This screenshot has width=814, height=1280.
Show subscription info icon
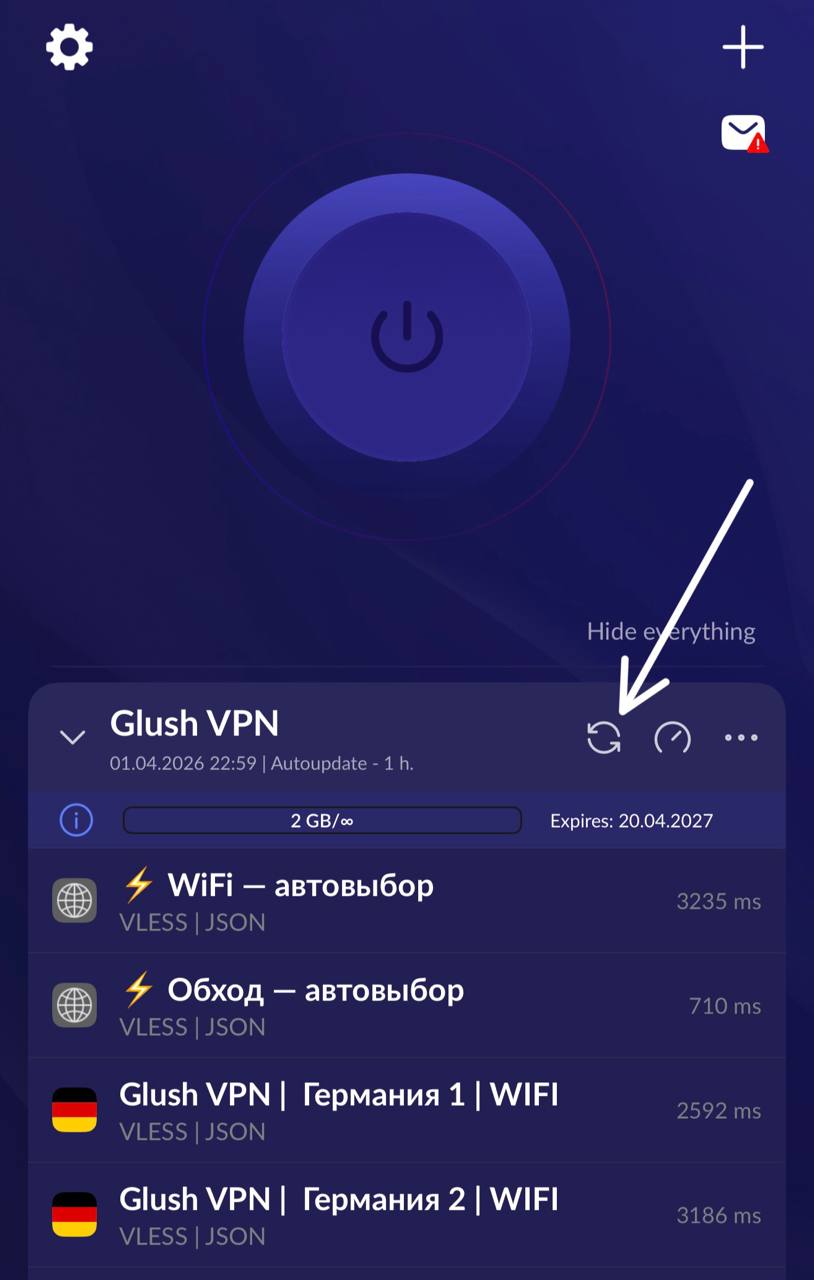(x=76, y=821)
